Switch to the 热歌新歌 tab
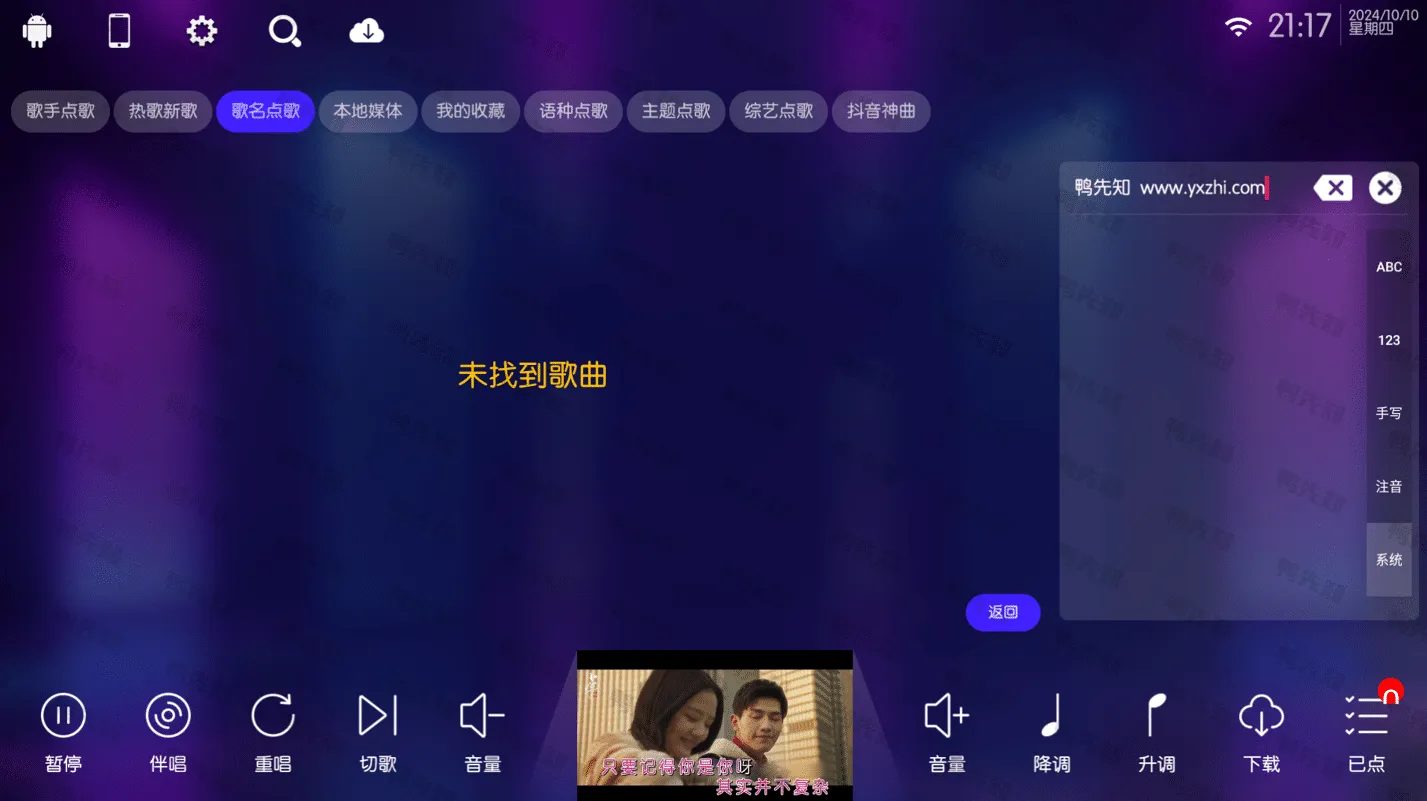This screenshot has width=1427, height=801. [163, 111]
